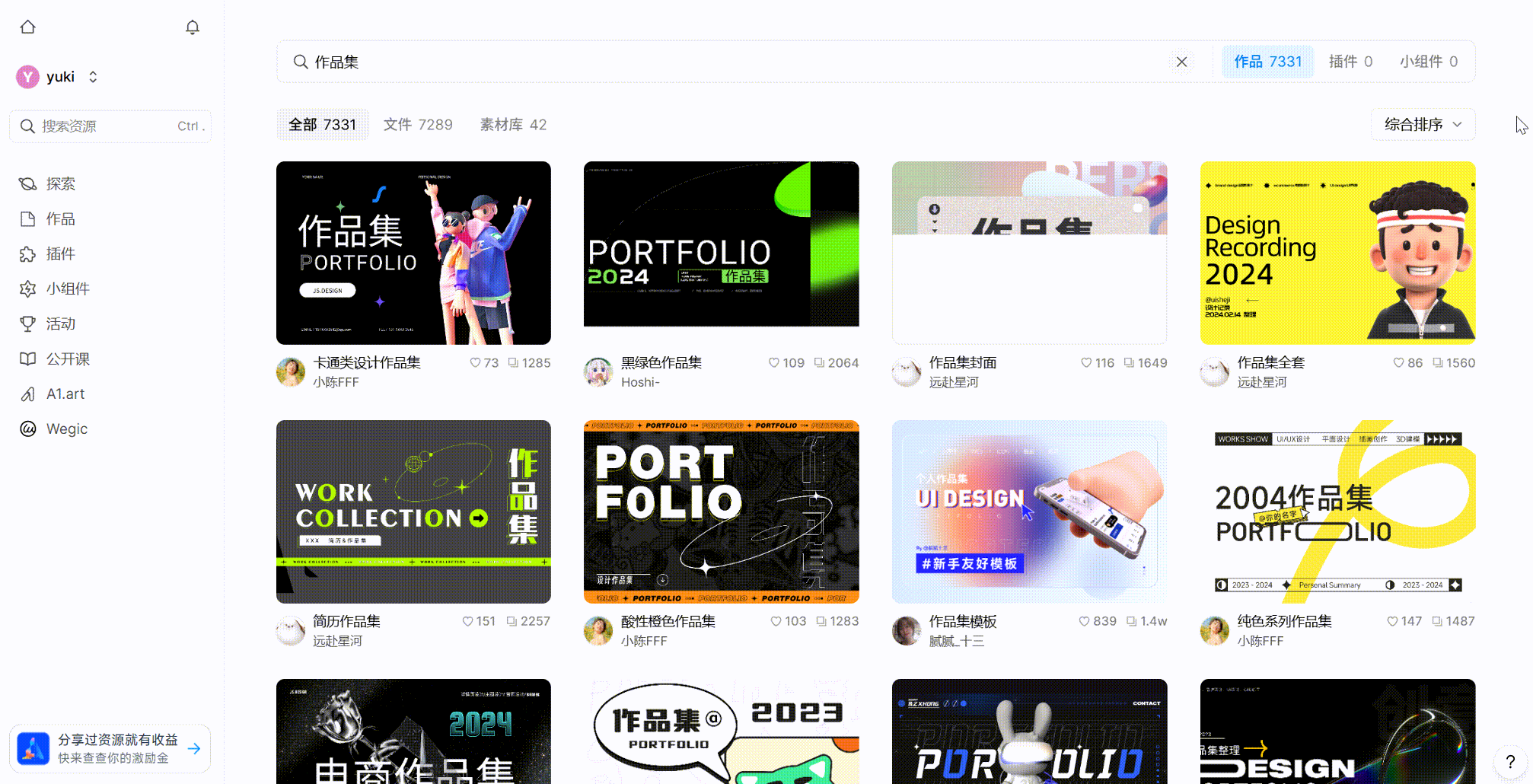The height and width of the screenshot is (784, 1533).
Task: Switch to the 小组件 0 results tab
Action: (x=1428, y=62)
